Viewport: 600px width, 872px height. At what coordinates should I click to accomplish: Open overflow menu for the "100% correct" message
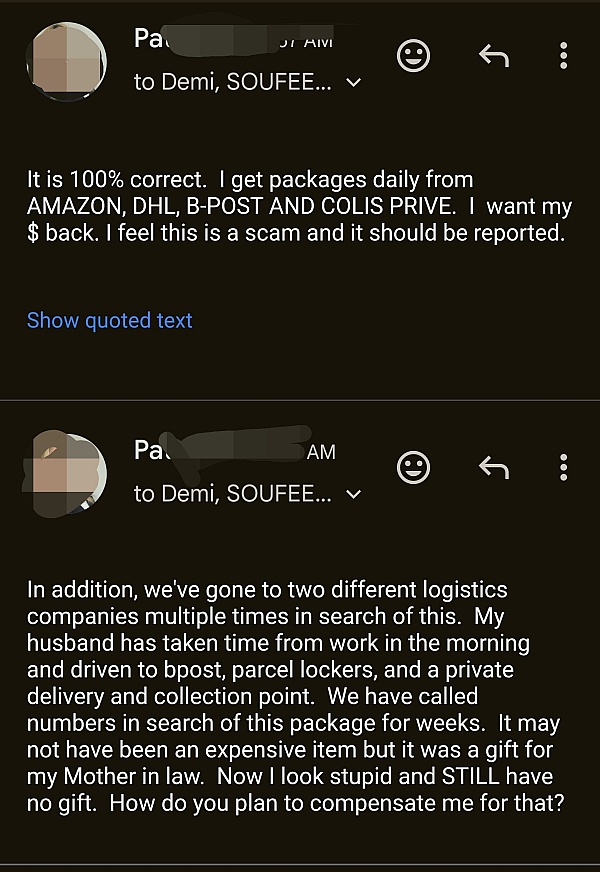pyautogui.click(x=564, y=56)
